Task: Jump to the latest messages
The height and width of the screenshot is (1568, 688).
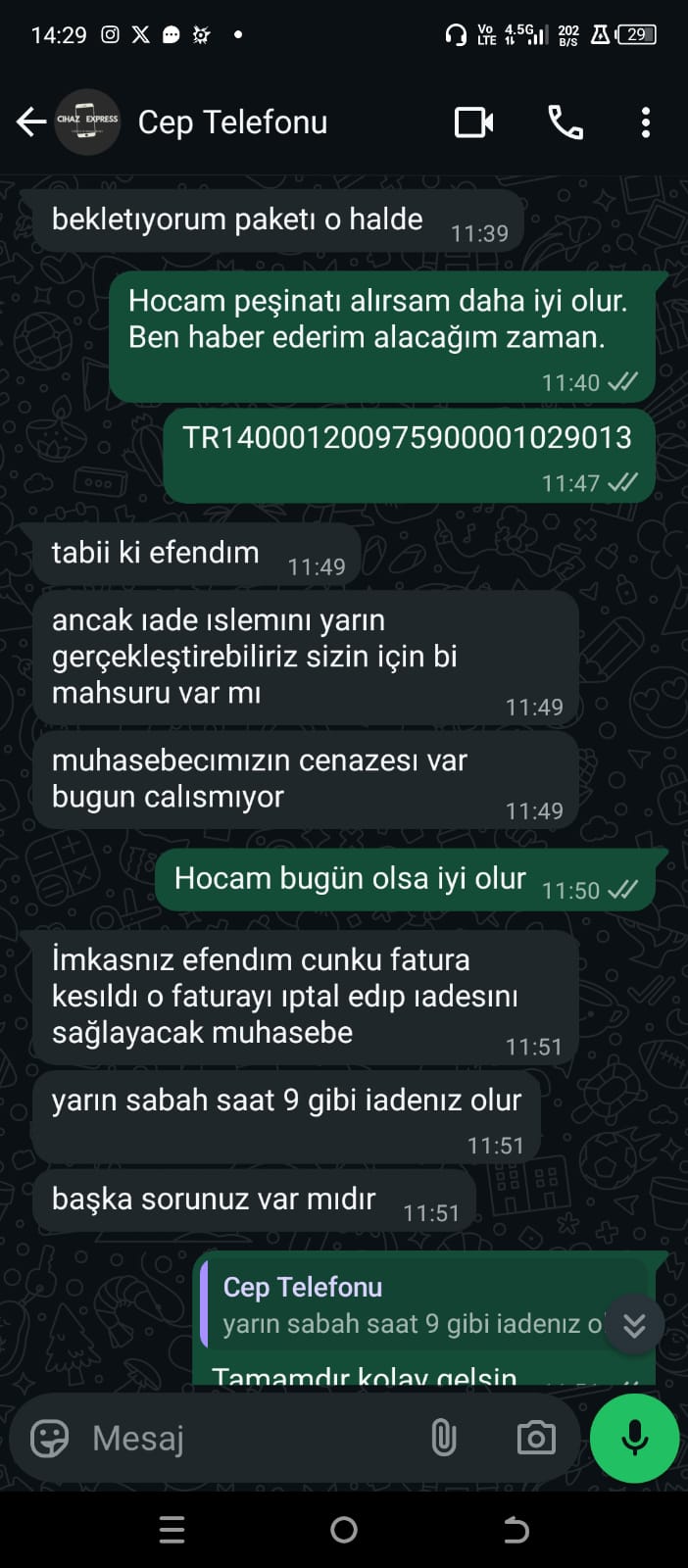Action: coord(634,1325)
